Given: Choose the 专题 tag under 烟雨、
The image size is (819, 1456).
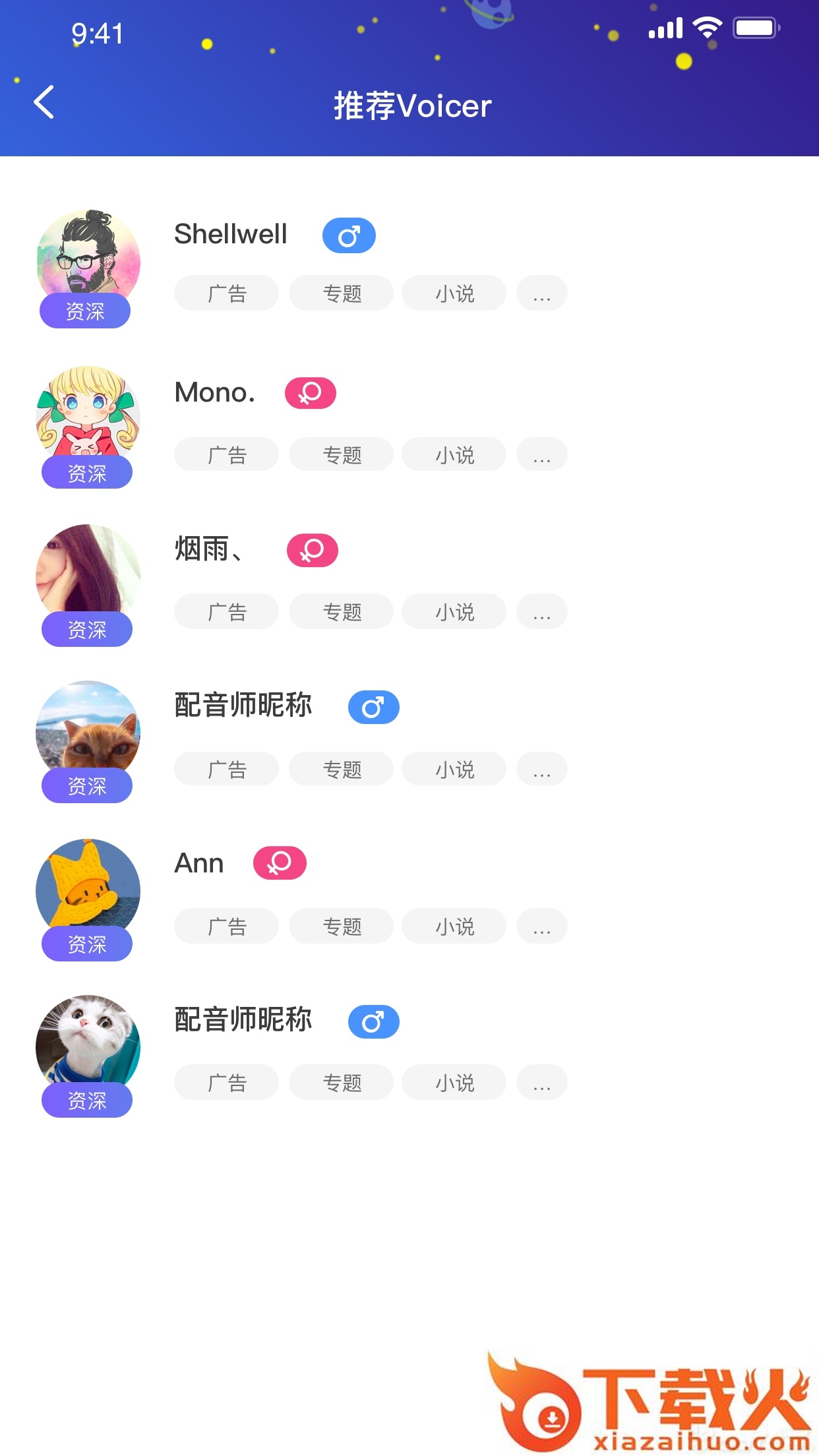Looking at the screenshot, I should [341, 612].
